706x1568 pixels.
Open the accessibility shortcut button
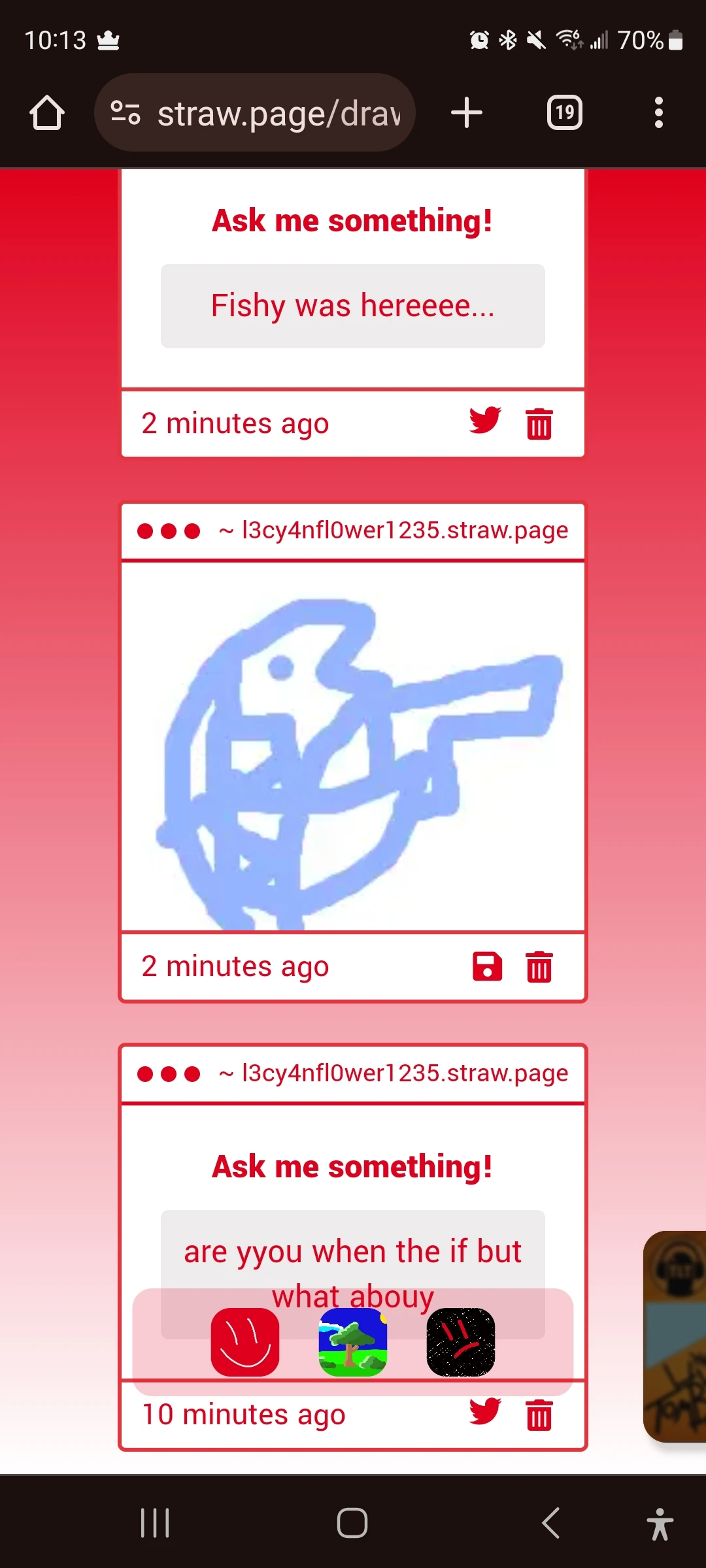660,1524
